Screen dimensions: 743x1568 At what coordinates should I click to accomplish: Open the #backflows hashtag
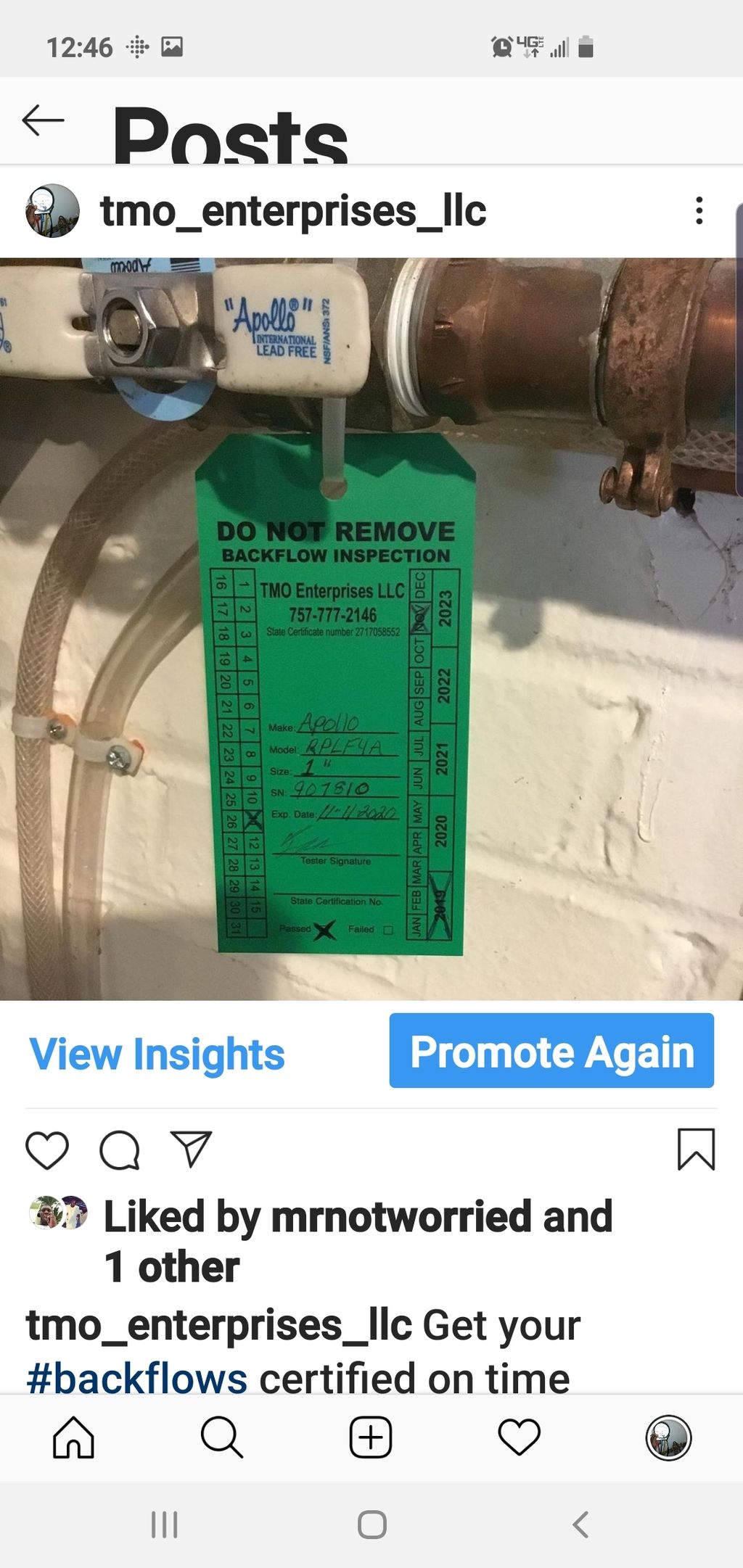pos(137,1378)
